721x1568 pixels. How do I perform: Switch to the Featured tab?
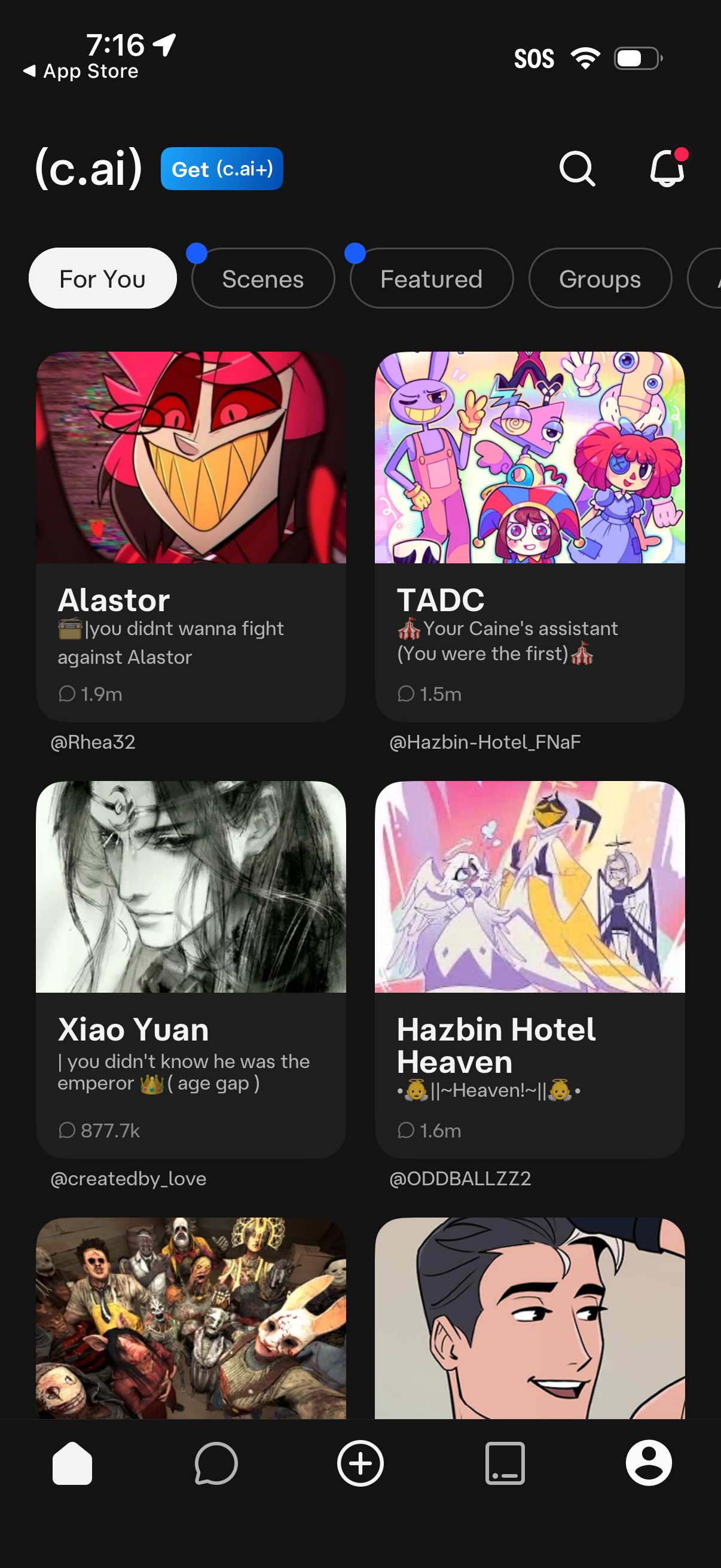tap(431, 279)
